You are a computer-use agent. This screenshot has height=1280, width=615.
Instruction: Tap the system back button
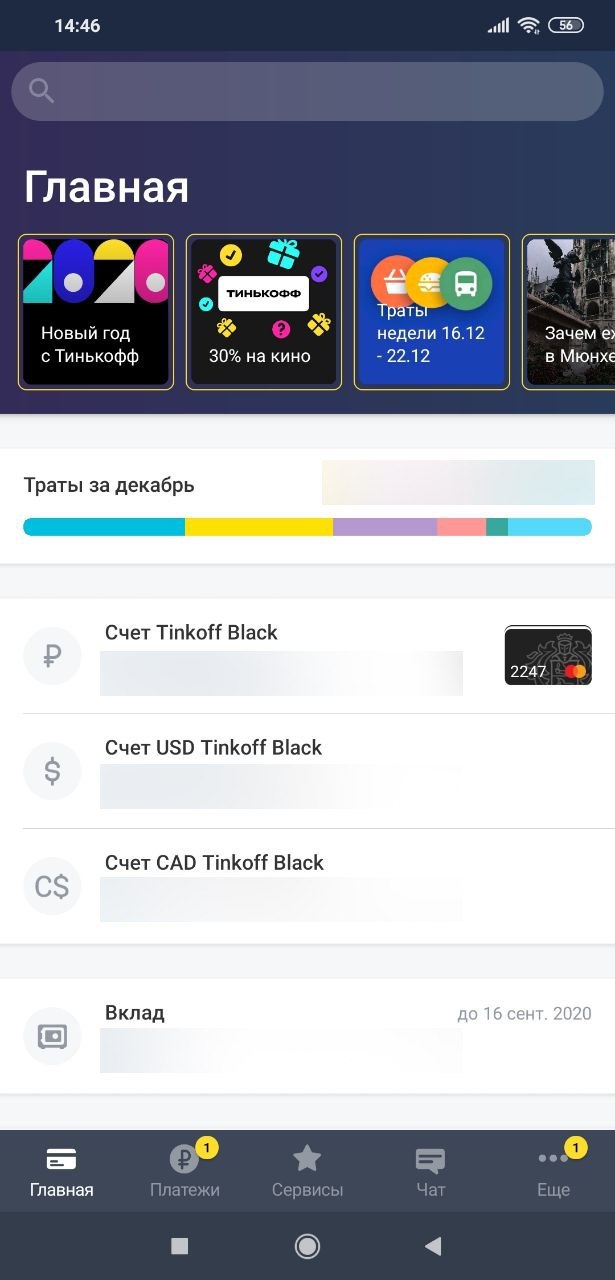pyautogui.click(x=433, y=1246)
